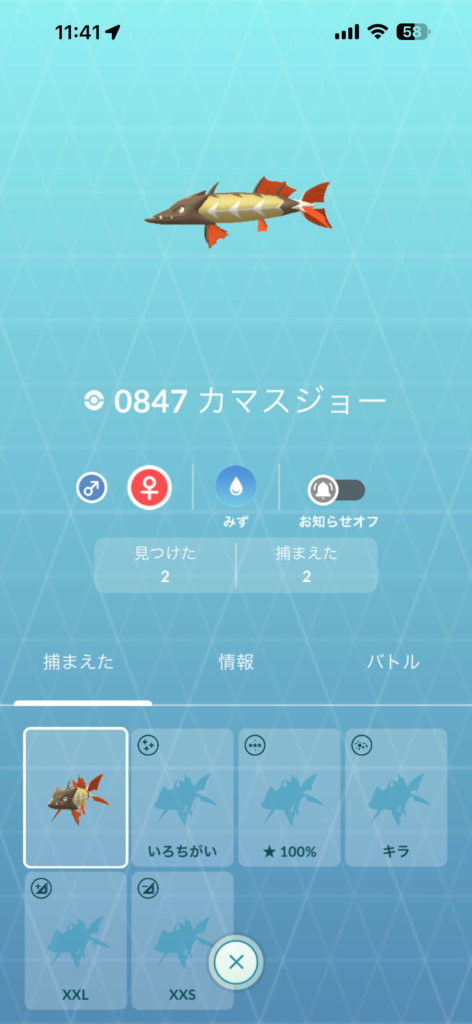
Task: Open the いろちがい shiny tile
Action: 182,797
